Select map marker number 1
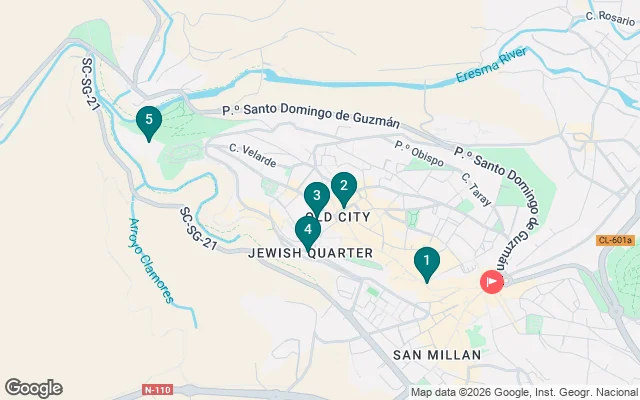This screenshot has width=640, height=400. [427, 263]
